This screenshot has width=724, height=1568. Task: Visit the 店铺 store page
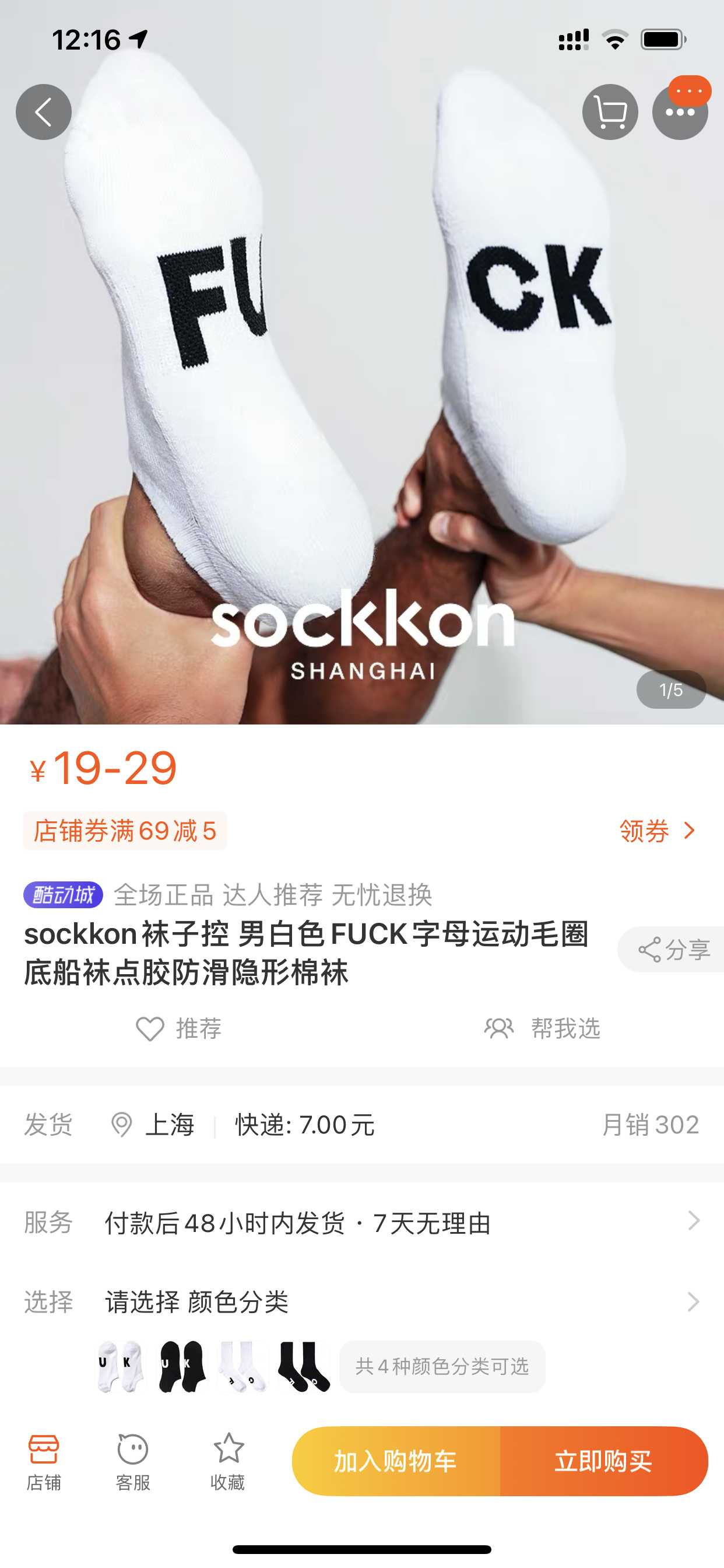(x=44, y=1461)
